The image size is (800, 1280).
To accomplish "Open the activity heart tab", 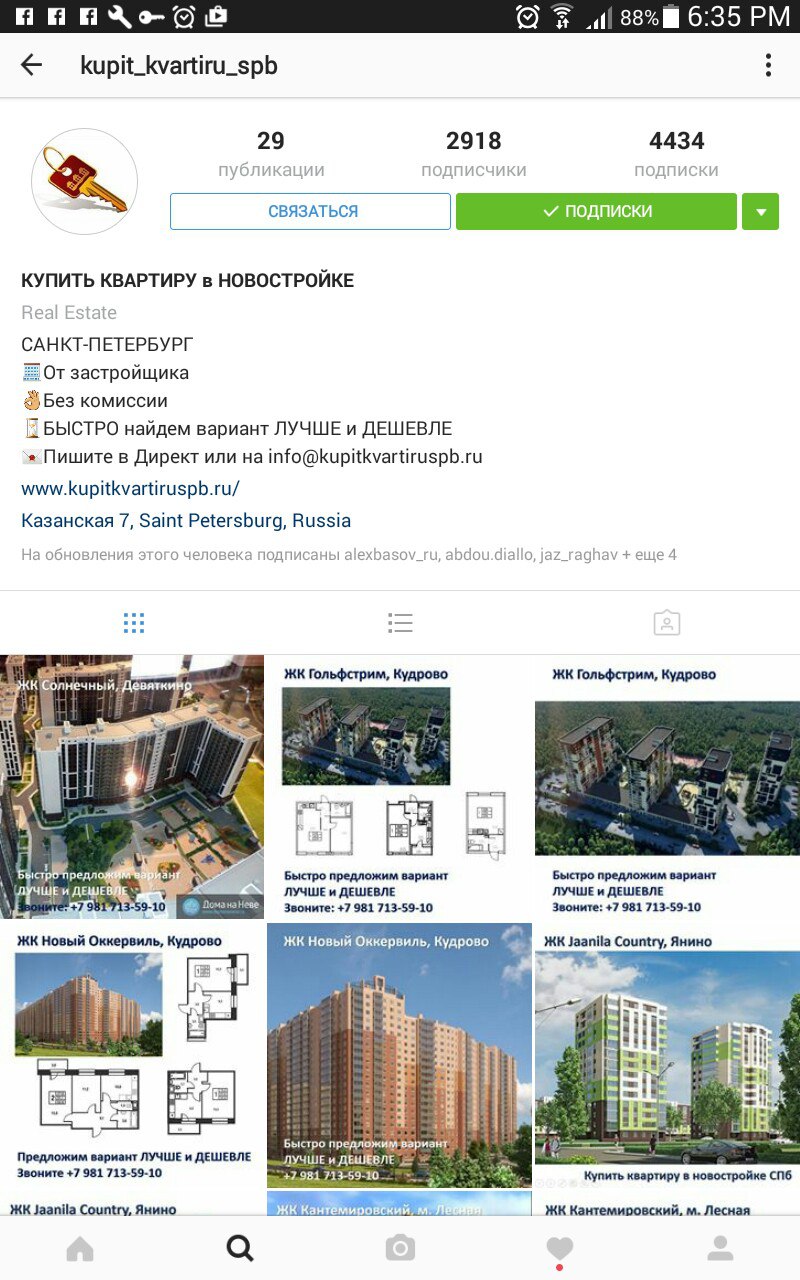I will pyautogui.click(x=560, y=1248).
